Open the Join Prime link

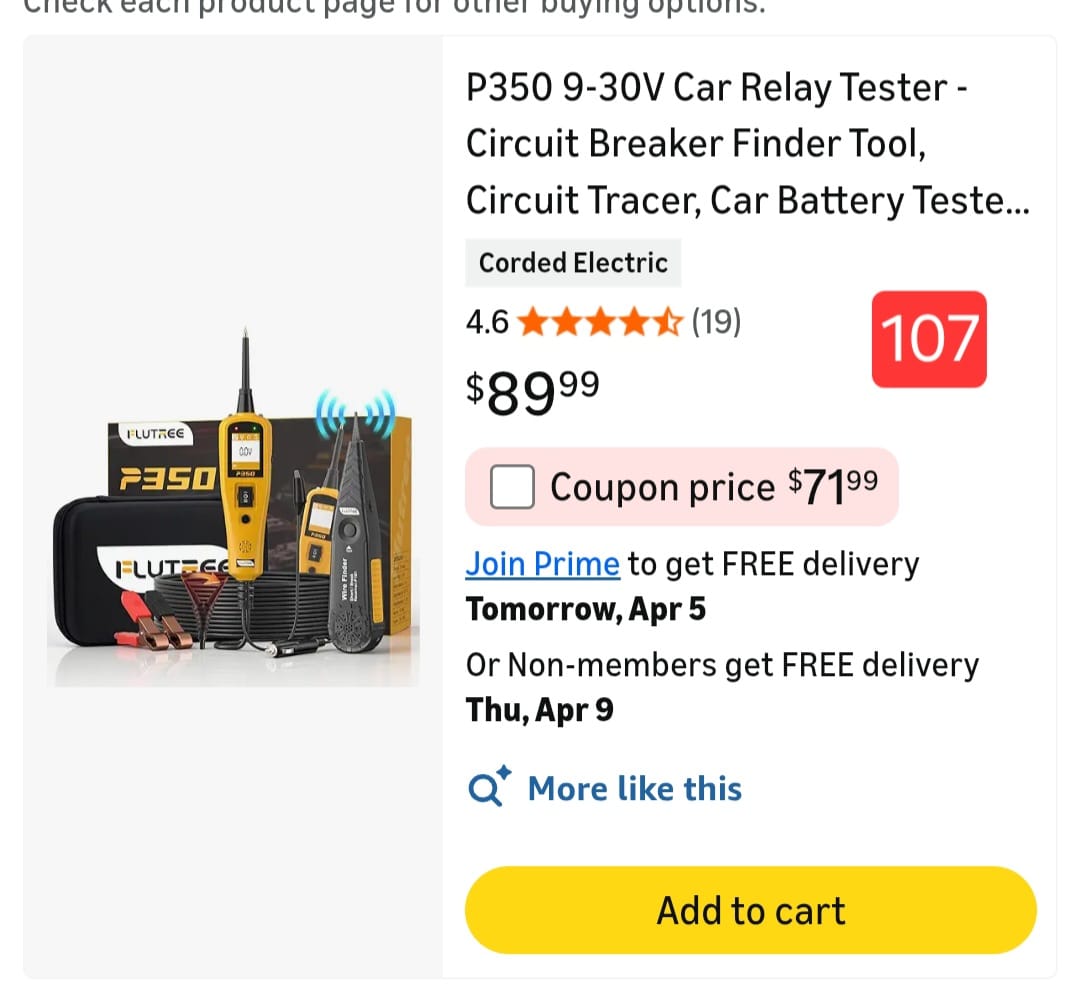(542, 564)
